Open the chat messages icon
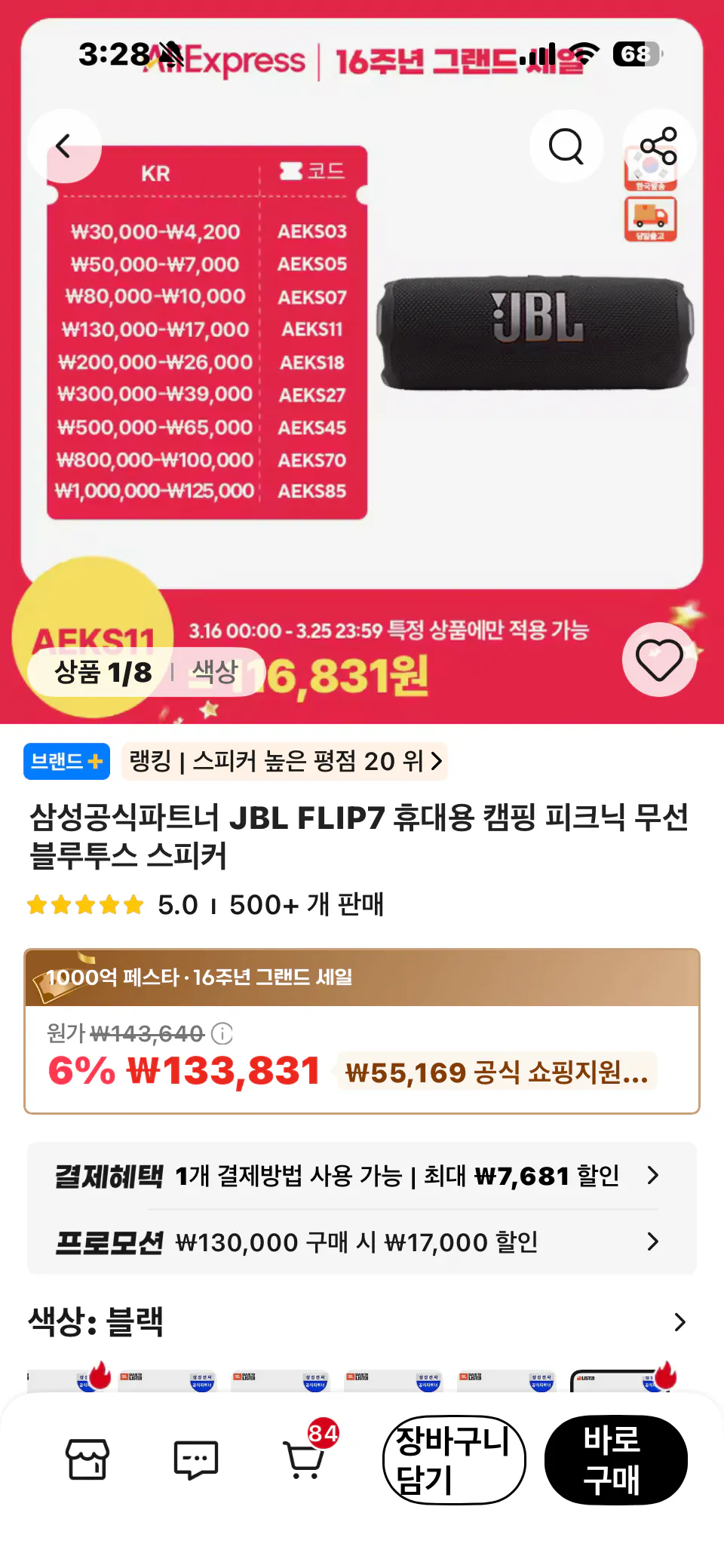 click(195, 1459)
